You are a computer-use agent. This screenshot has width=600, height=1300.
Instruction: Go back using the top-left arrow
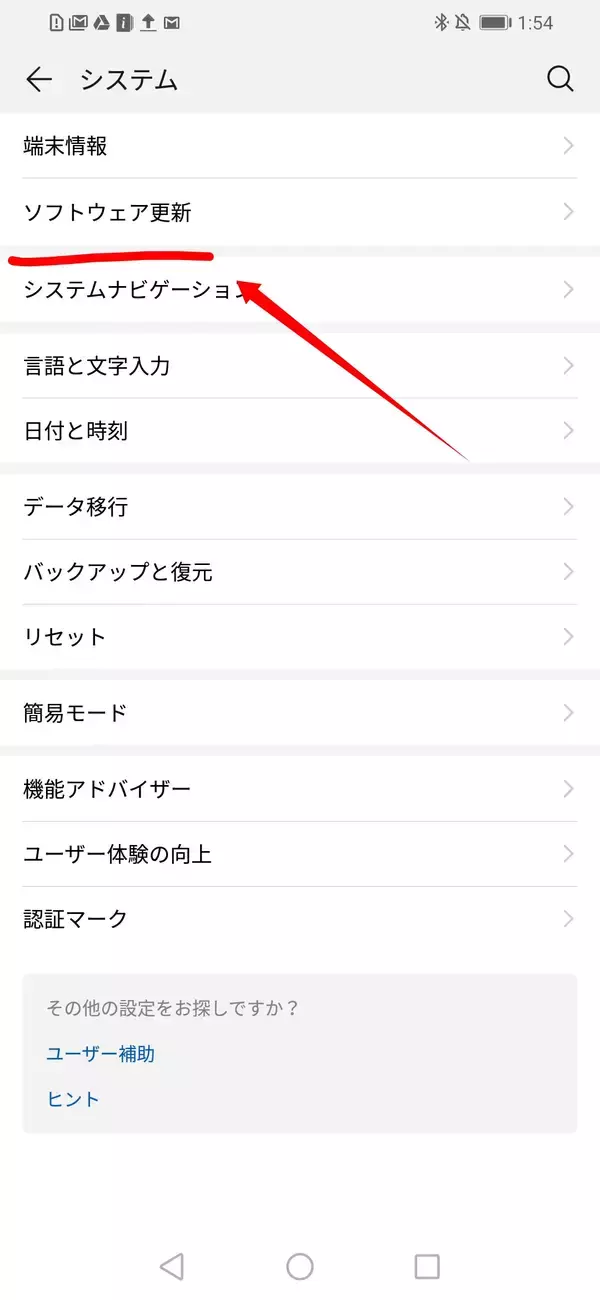tap(39, 80)
